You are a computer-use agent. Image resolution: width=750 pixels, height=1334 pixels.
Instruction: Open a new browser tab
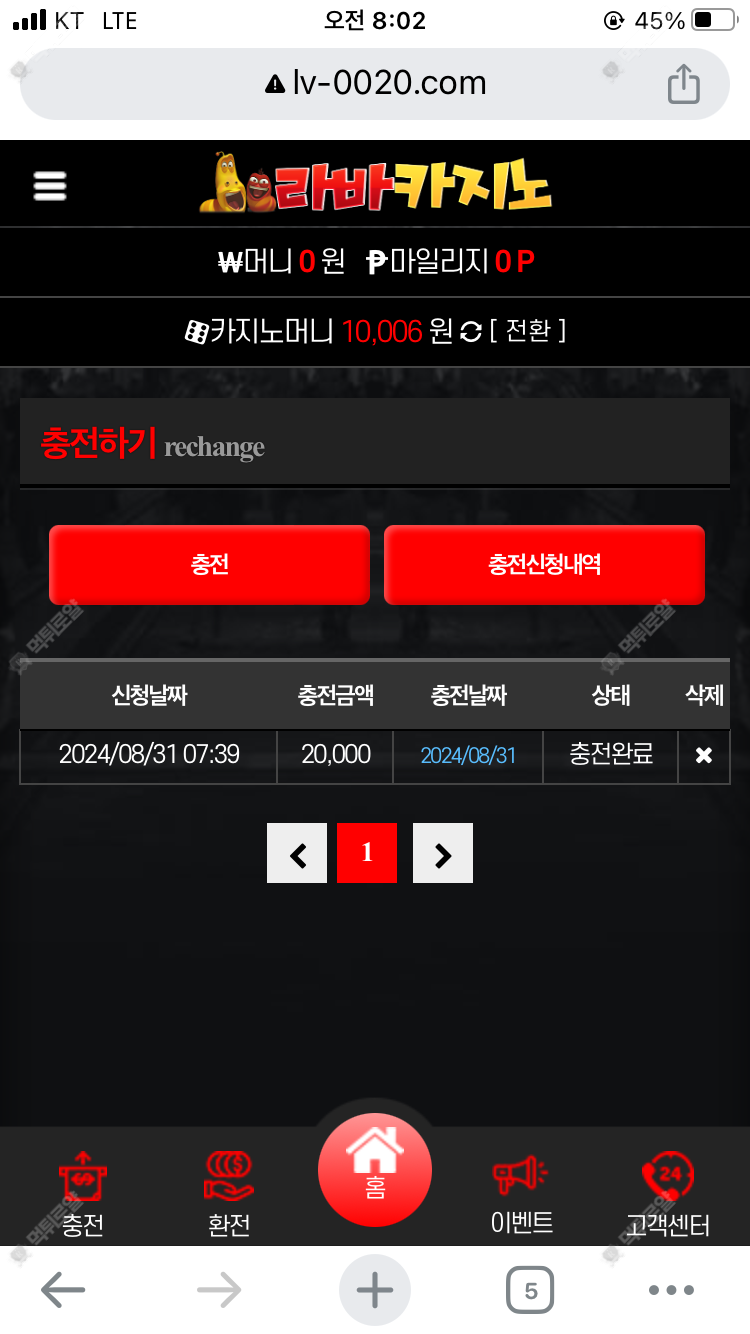pos(375,1290)
